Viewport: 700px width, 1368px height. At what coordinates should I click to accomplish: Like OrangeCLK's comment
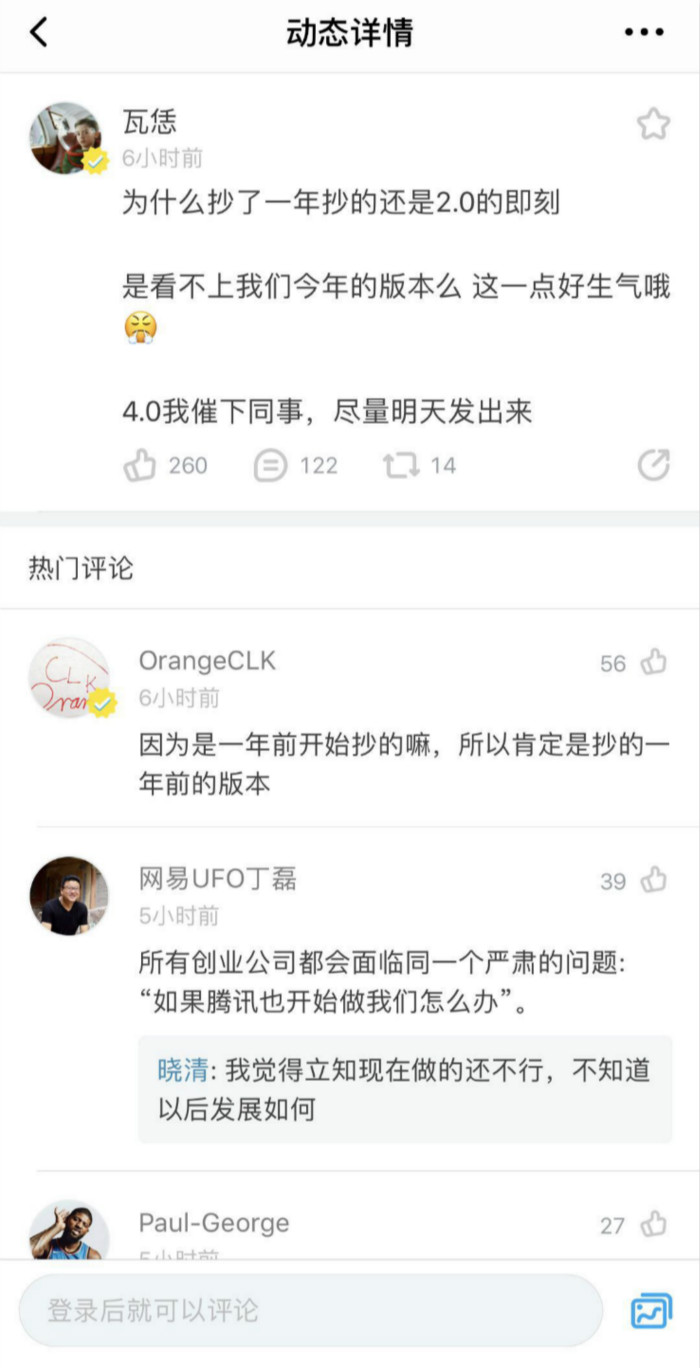pyautogui.click(x=654, y=662)
